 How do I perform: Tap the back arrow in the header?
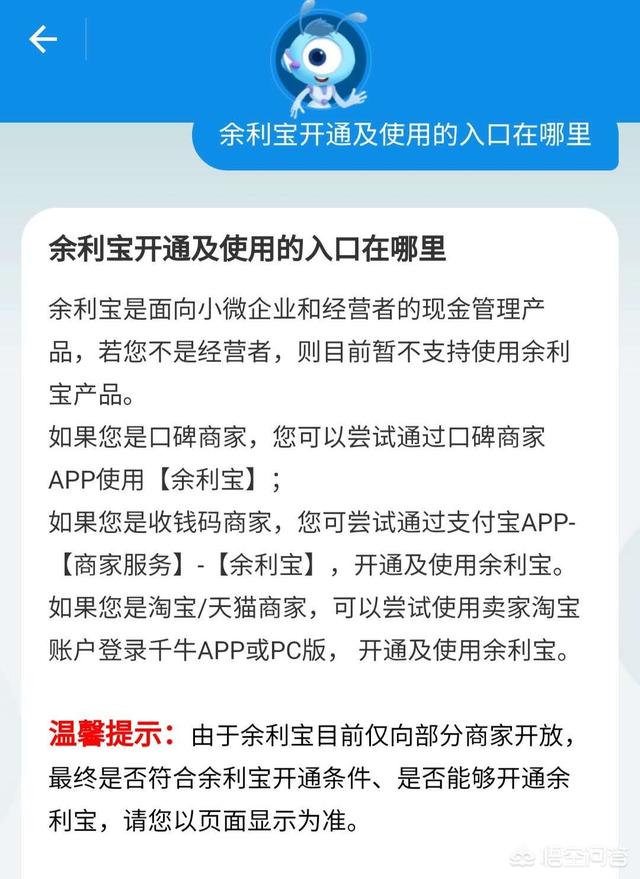pyautogui.click(x=42, y=40)
